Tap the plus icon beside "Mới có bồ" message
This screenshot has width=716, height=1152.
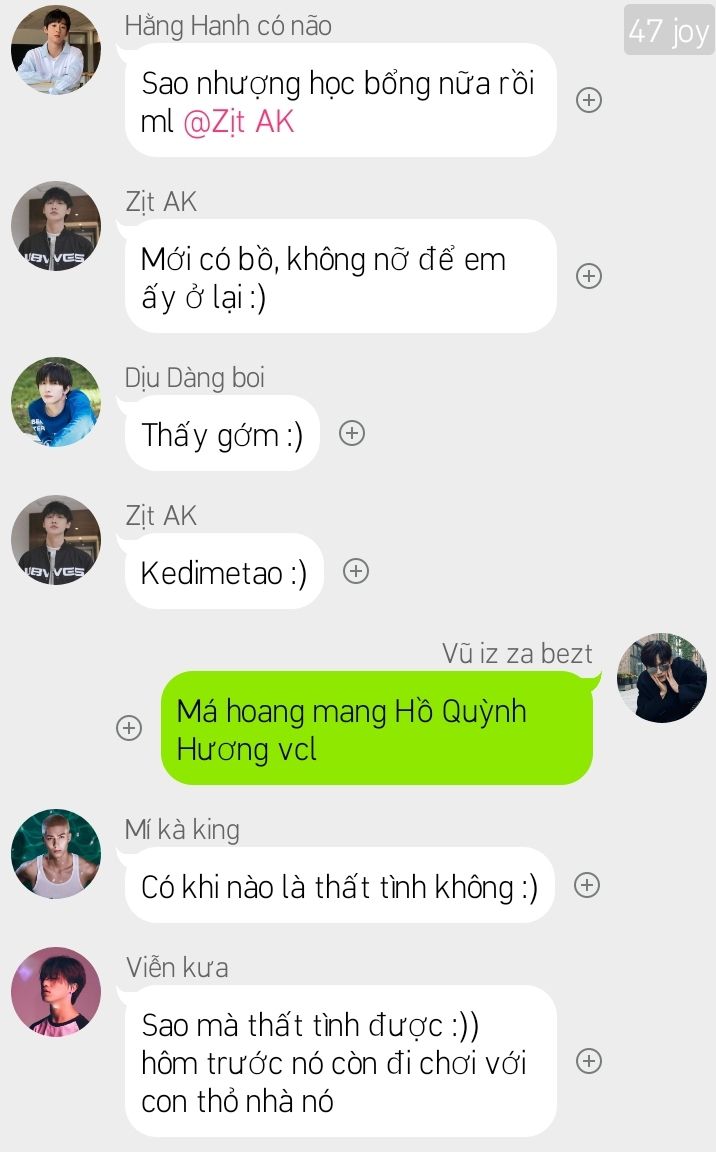tap(588, 276)
